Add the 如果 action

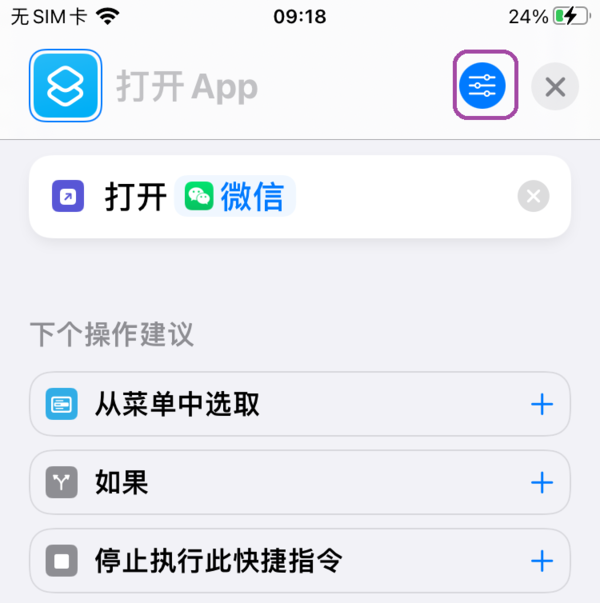click(541, 483)
